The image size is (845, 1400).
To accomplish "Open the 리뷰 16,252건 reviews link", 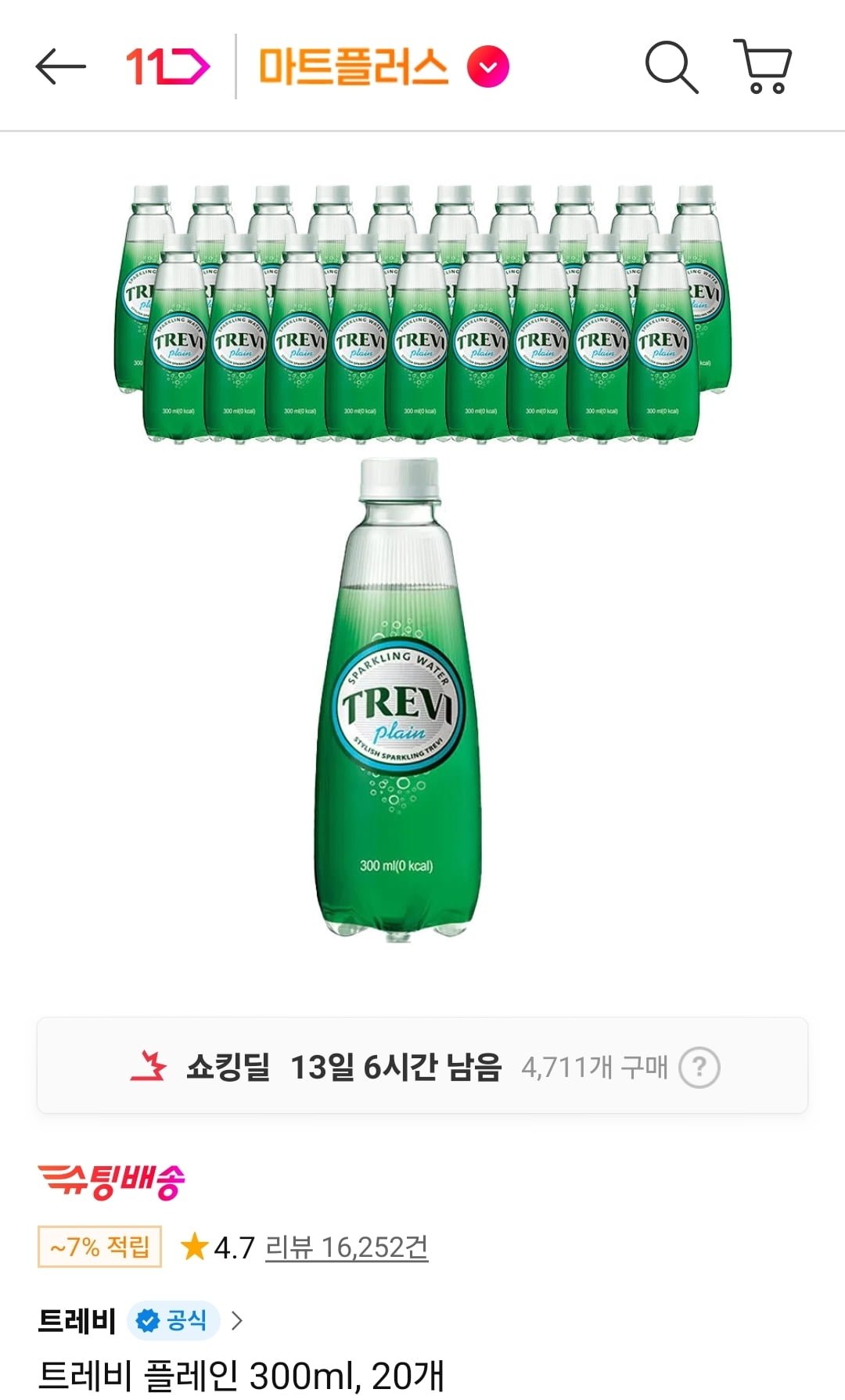I will coord(347,1247).
